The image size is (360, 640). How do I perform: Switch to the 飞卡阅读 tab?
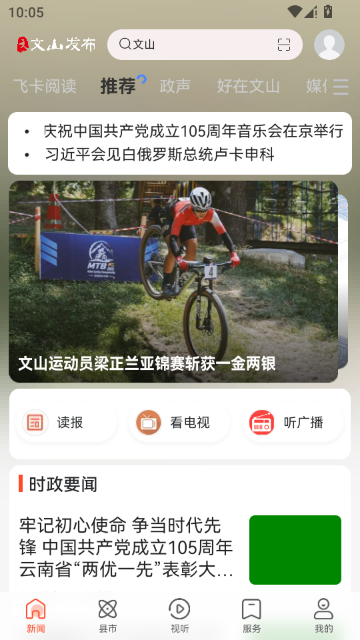45,86
